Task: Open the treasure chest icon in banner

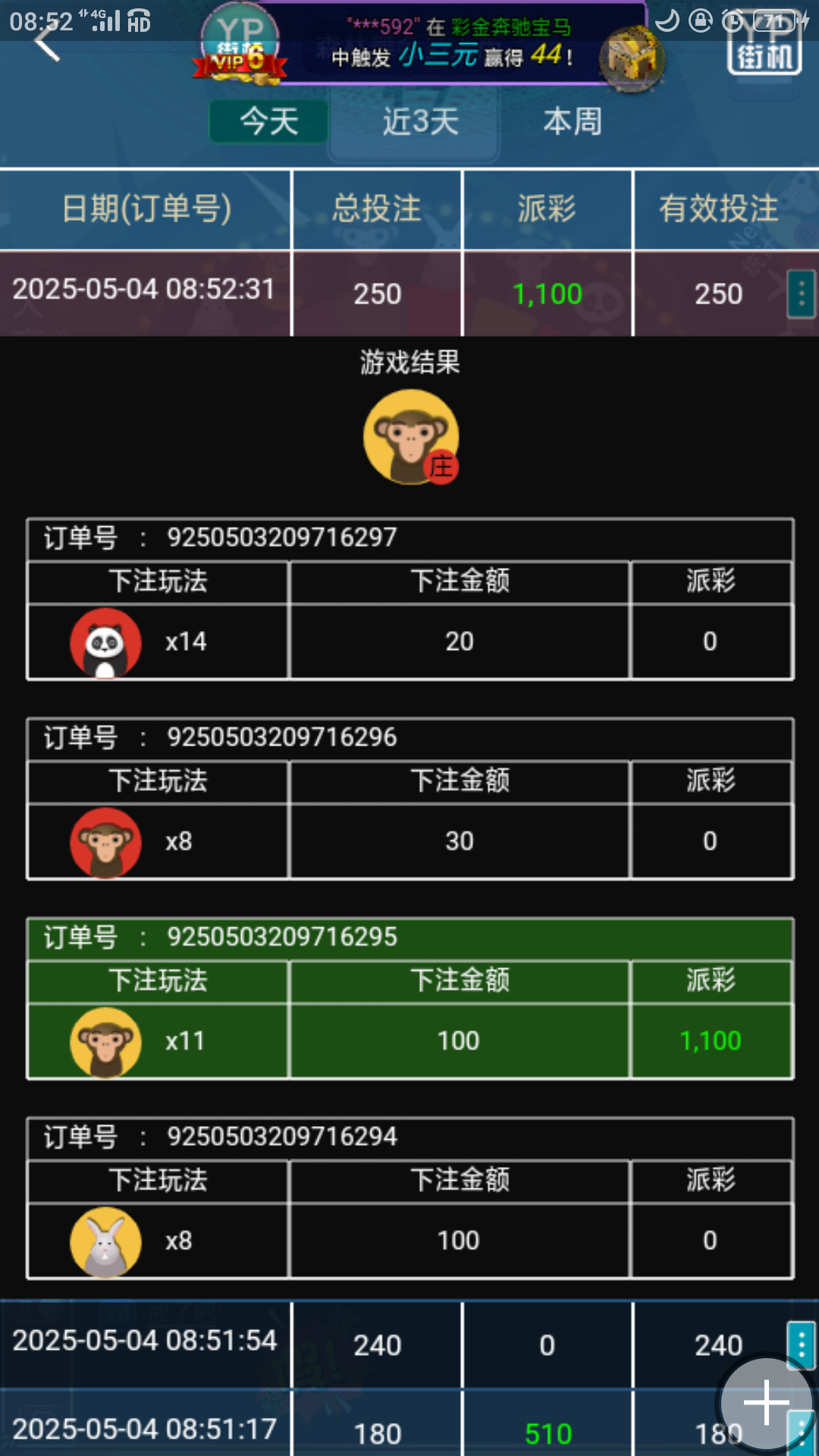Action: tap(632, 59)
